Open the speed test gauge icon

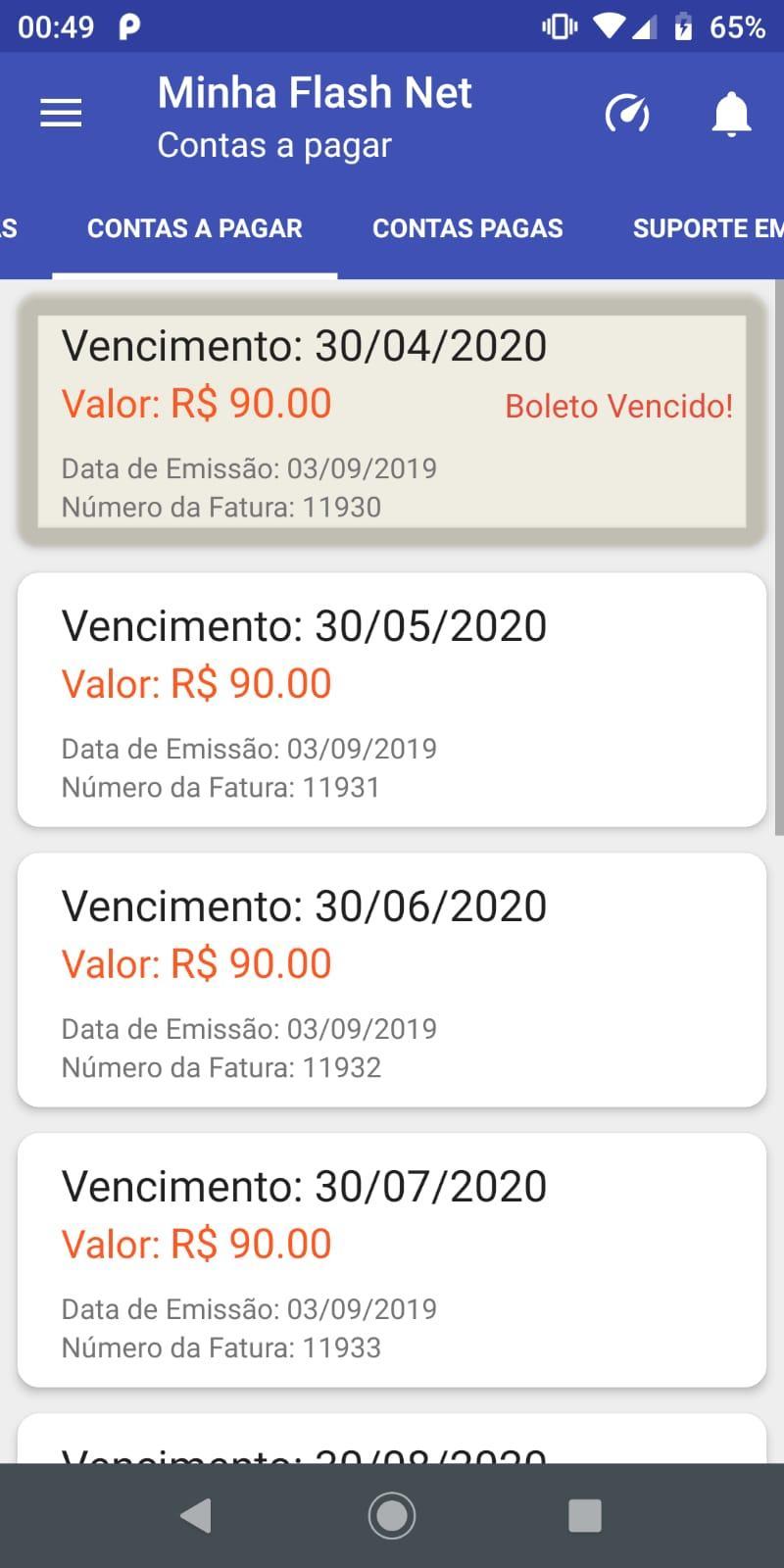(x=627, y=115)
